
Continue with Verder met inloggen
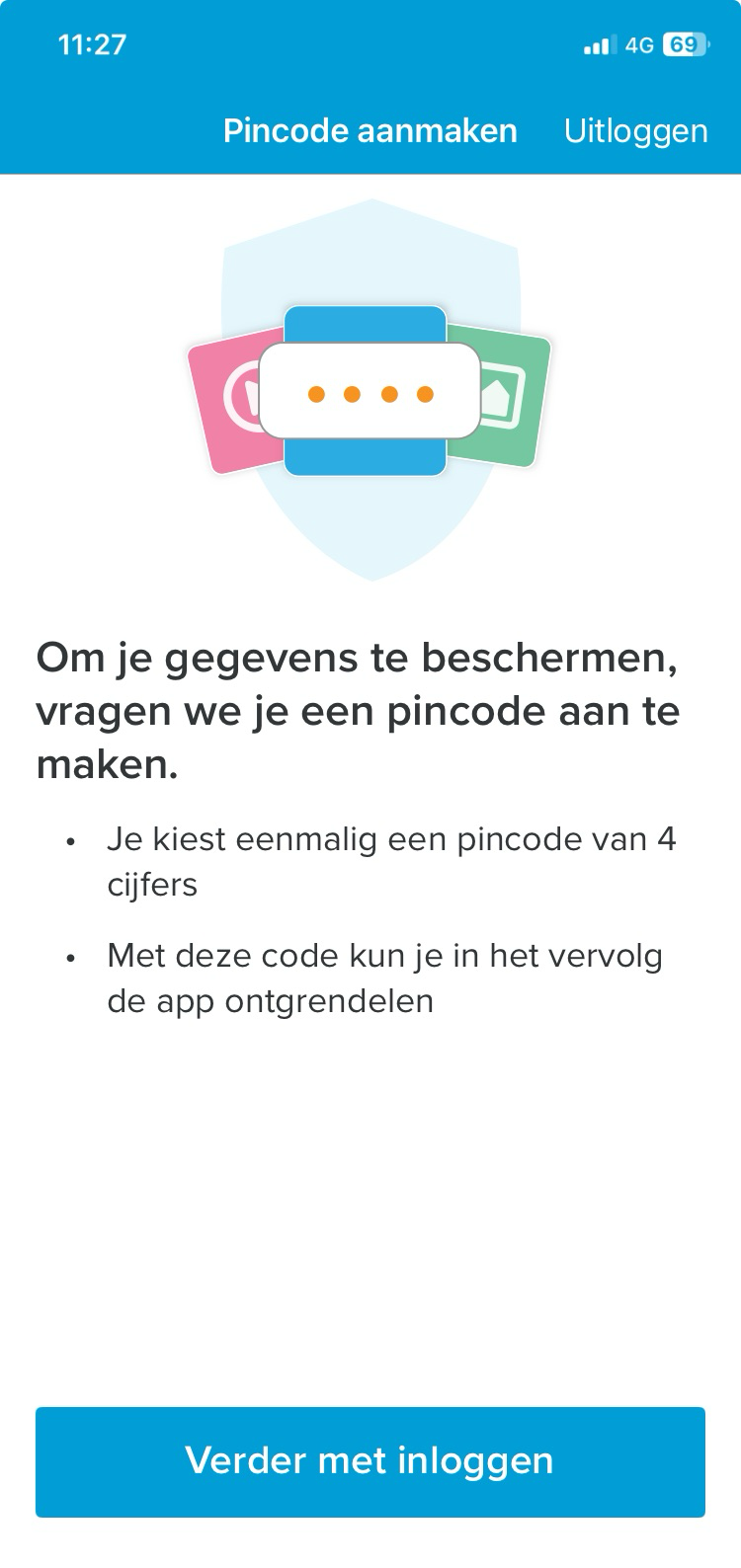point(370,1460)
